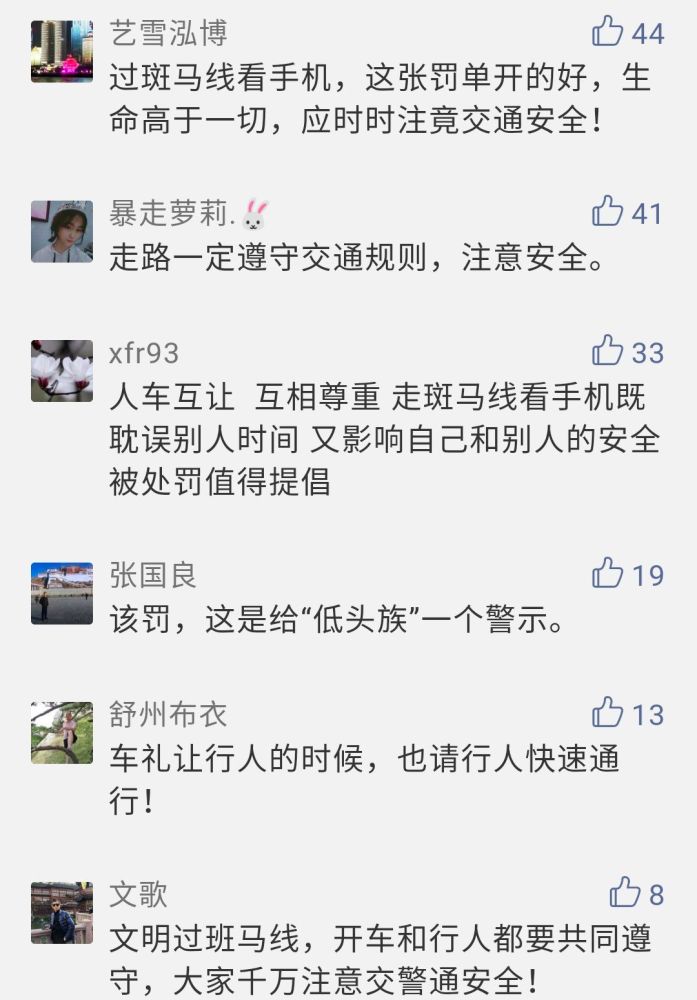Open 张国良's avatar
This screenshot has height=1000, width=697.
coord(62,593)
